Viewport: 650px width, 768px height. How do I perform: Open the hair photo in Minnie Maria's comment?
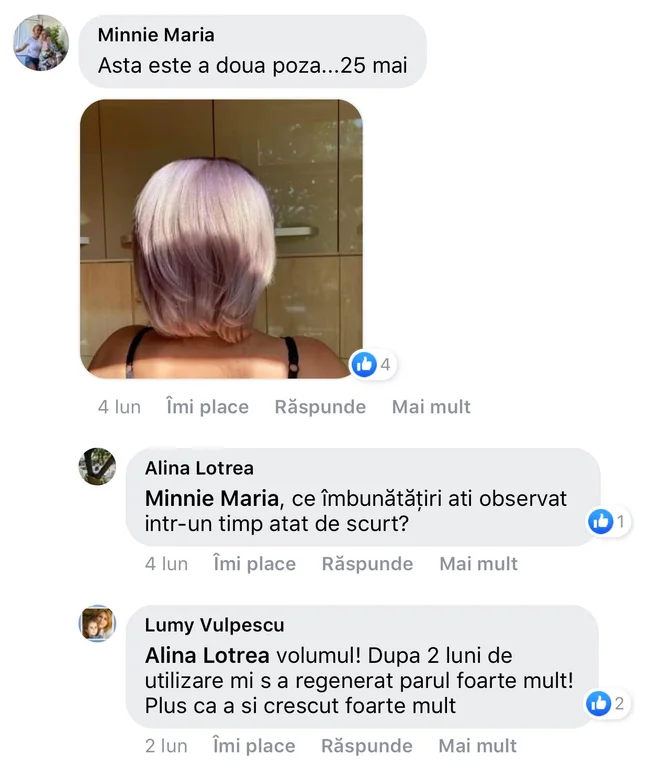tap(221, 238)
